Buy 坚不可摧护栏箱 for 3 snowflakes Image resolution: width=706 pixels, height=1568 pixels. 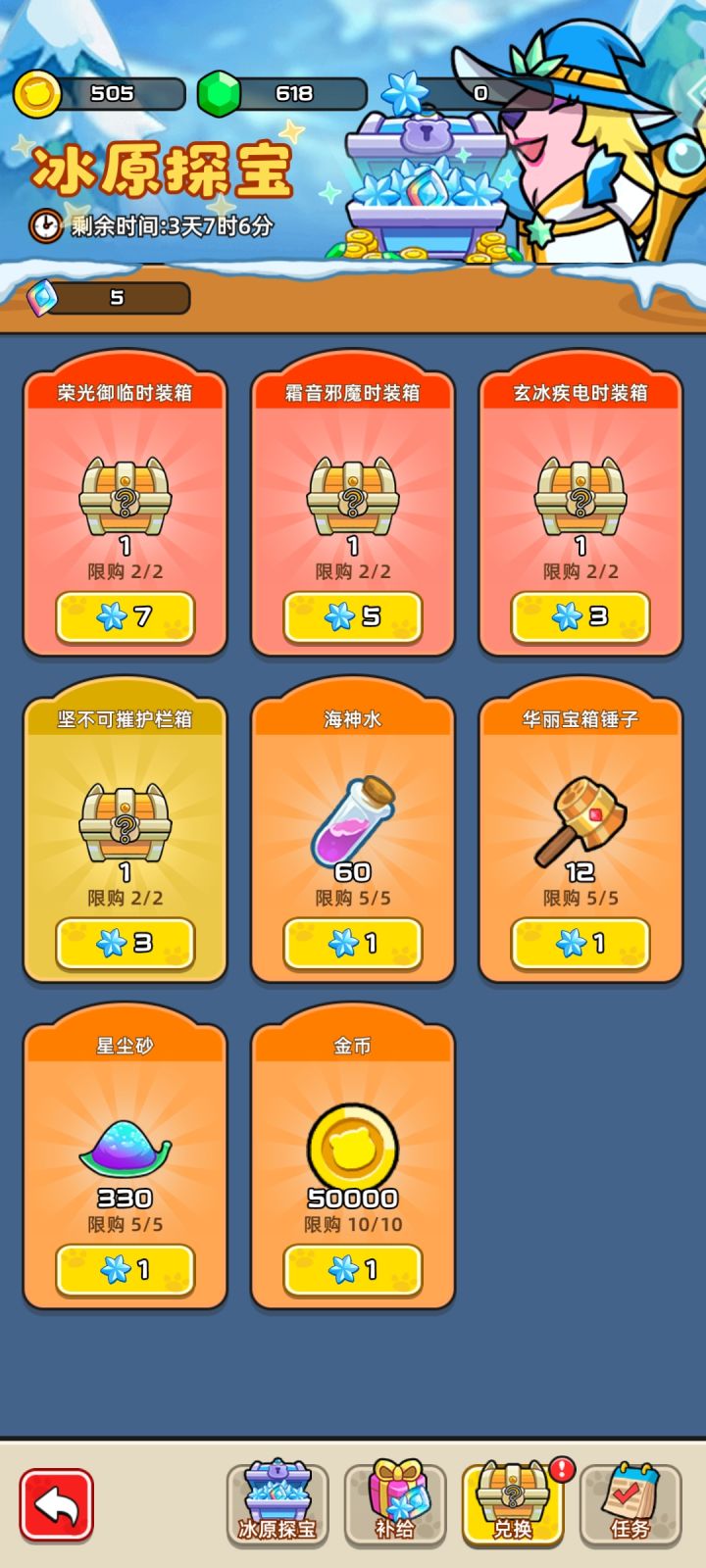125,944
